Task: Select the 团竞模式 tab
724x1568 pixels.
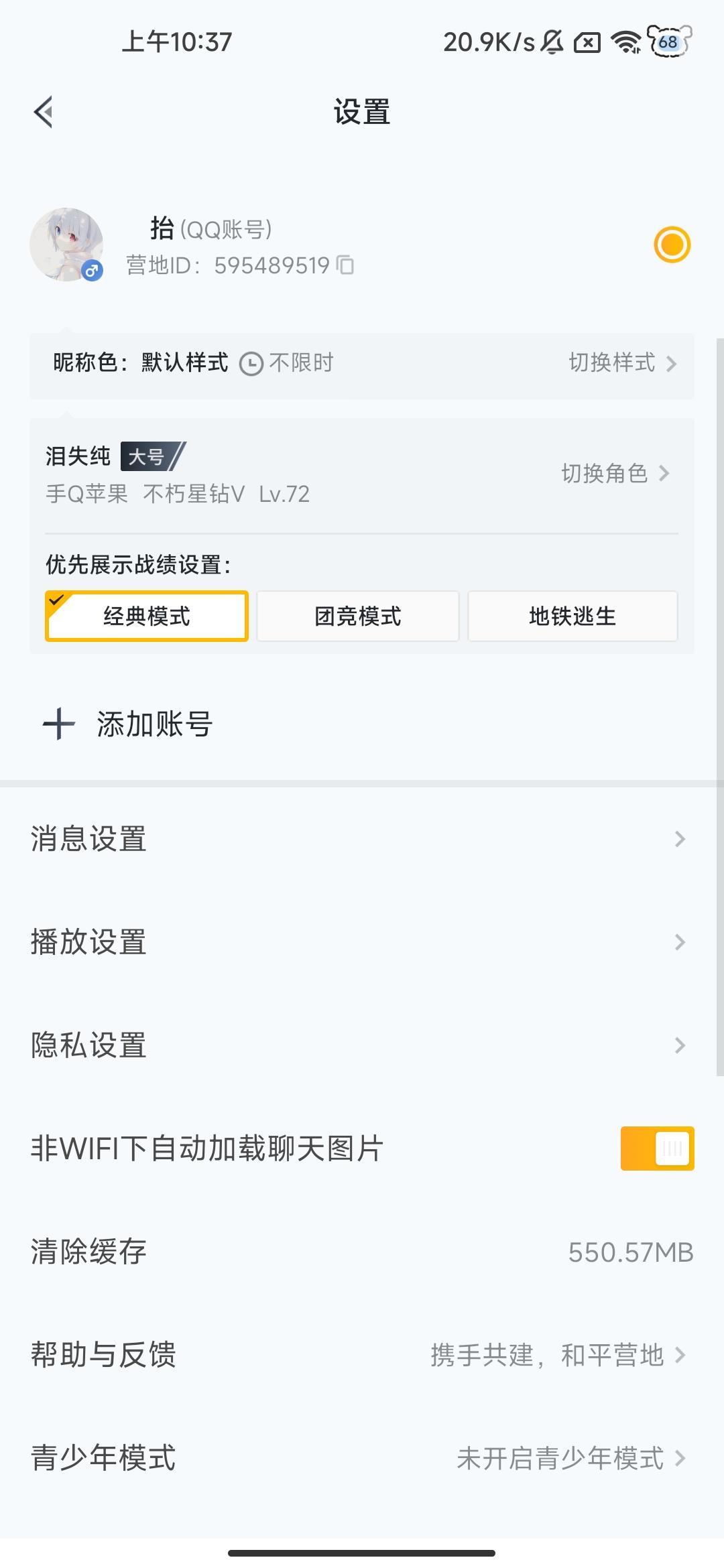Action: click(358, 616)
